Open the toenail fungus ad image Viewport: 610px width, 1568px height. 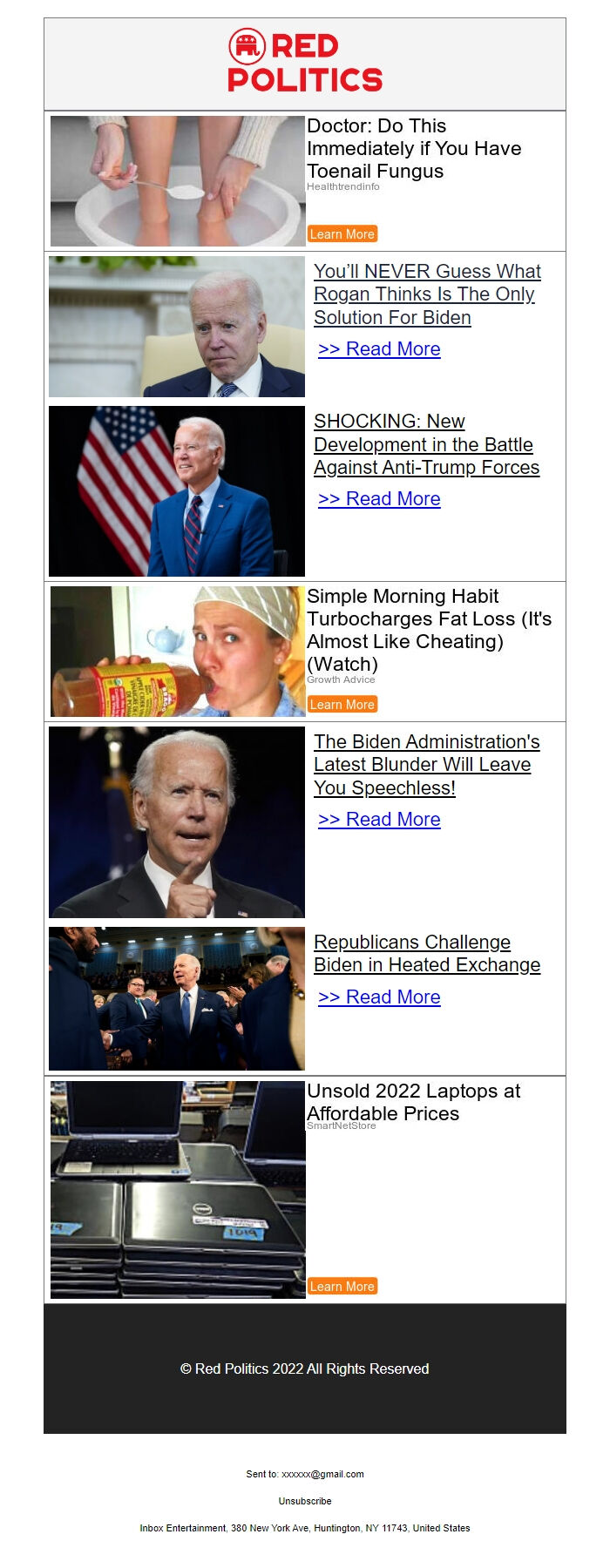(178, 181)
